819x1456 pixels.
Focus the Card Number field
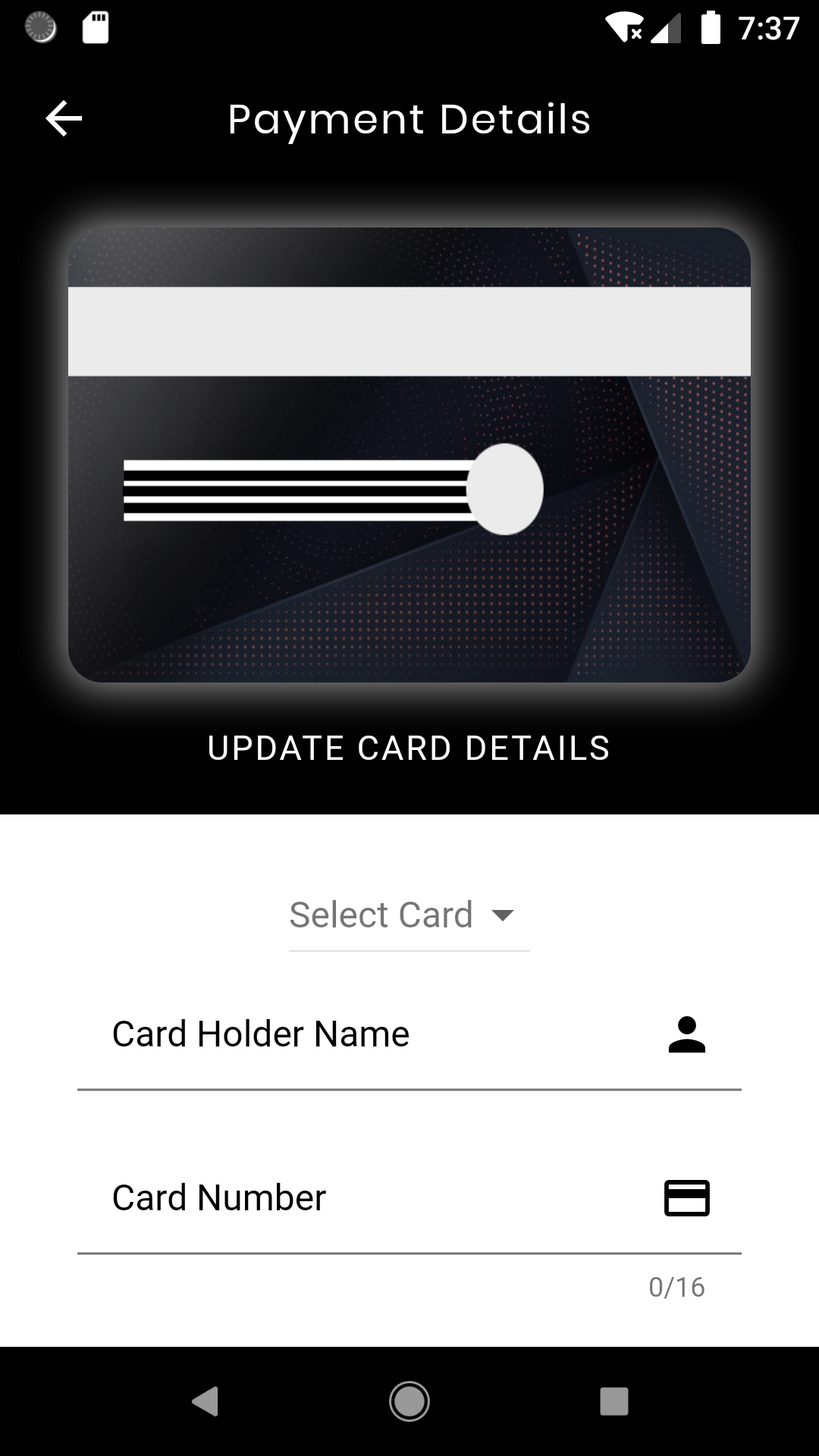coord(379,1198)
